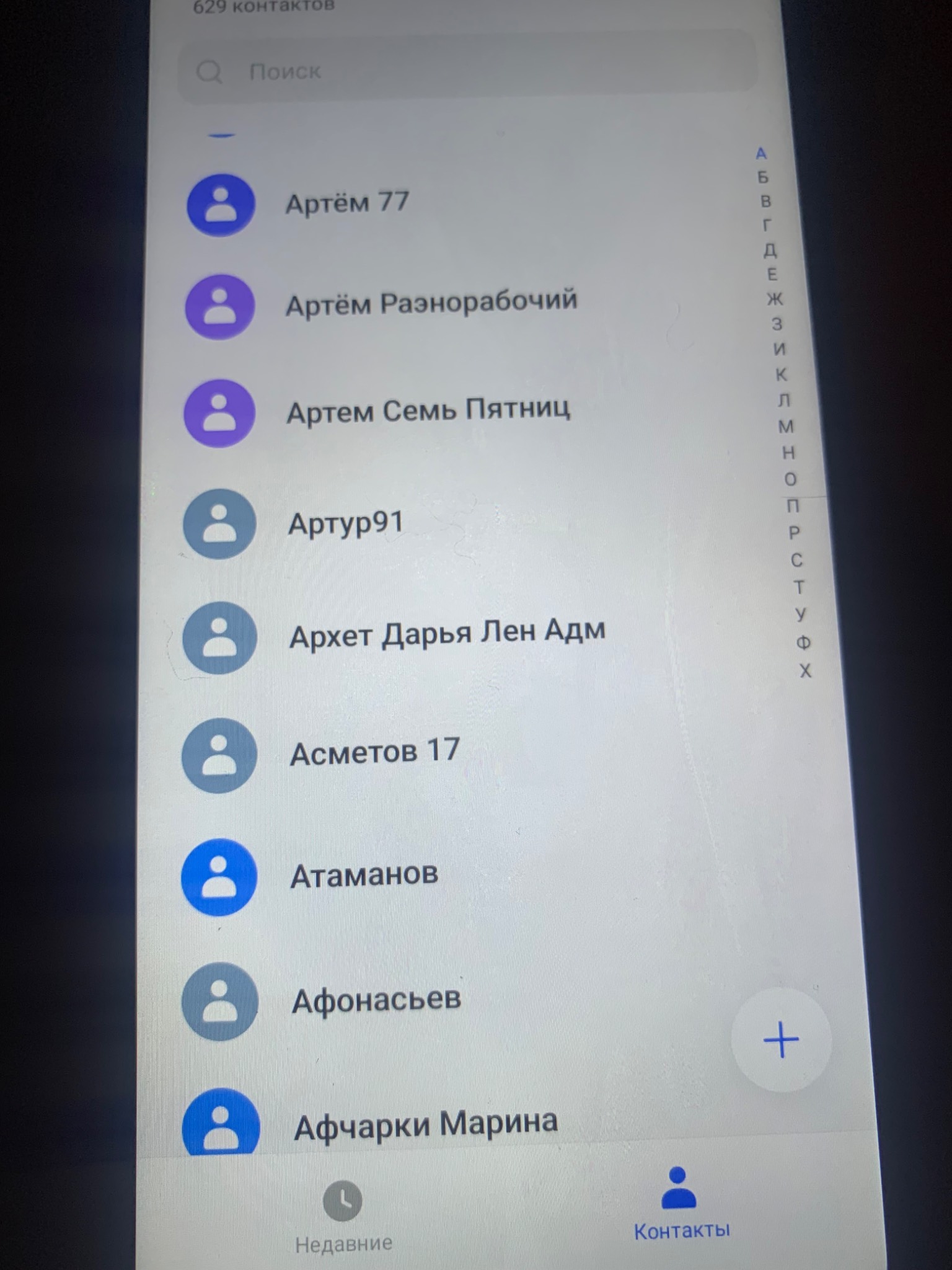
Task: Open contact Артём Разнорабочий
Action: point(431,303)
